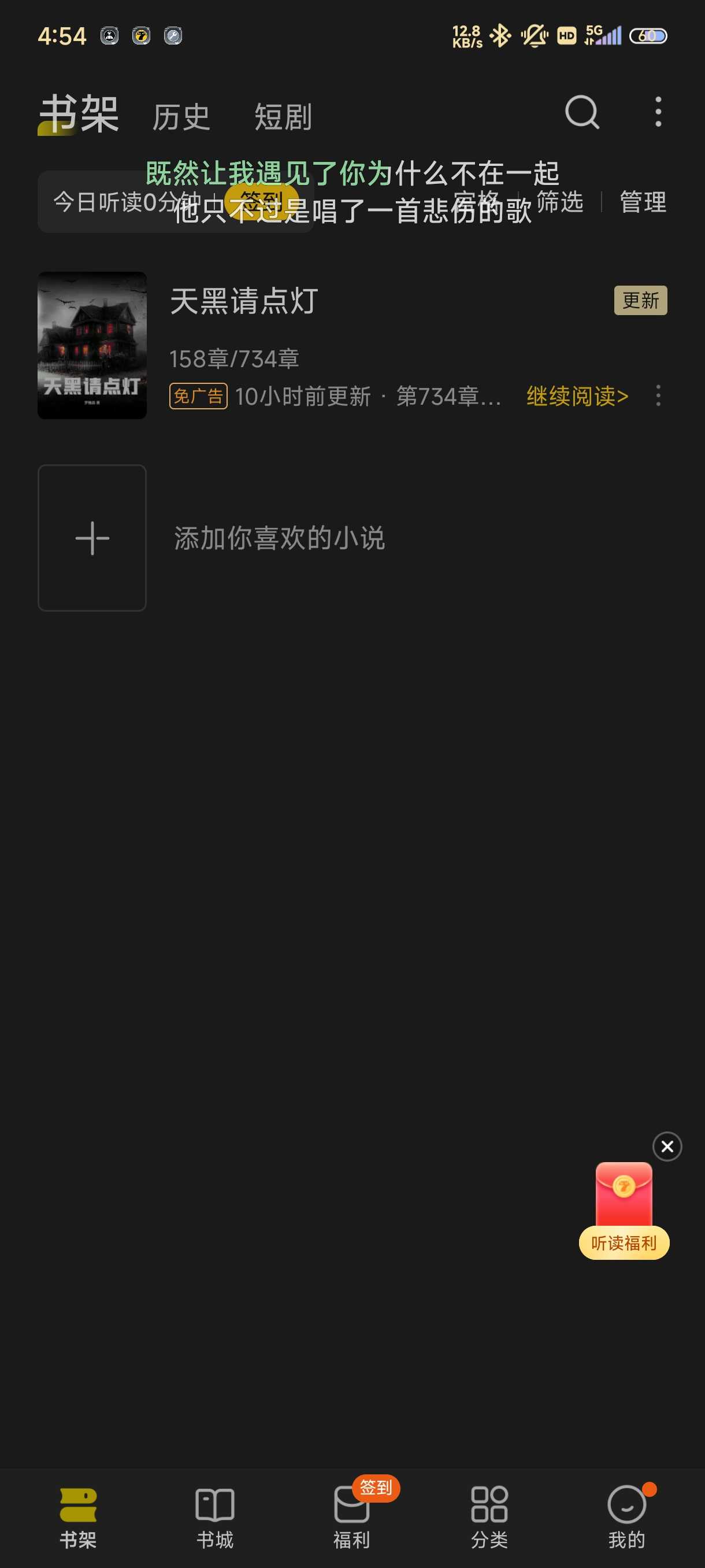Select the 书架 tab in bottom navigation

79,1515
